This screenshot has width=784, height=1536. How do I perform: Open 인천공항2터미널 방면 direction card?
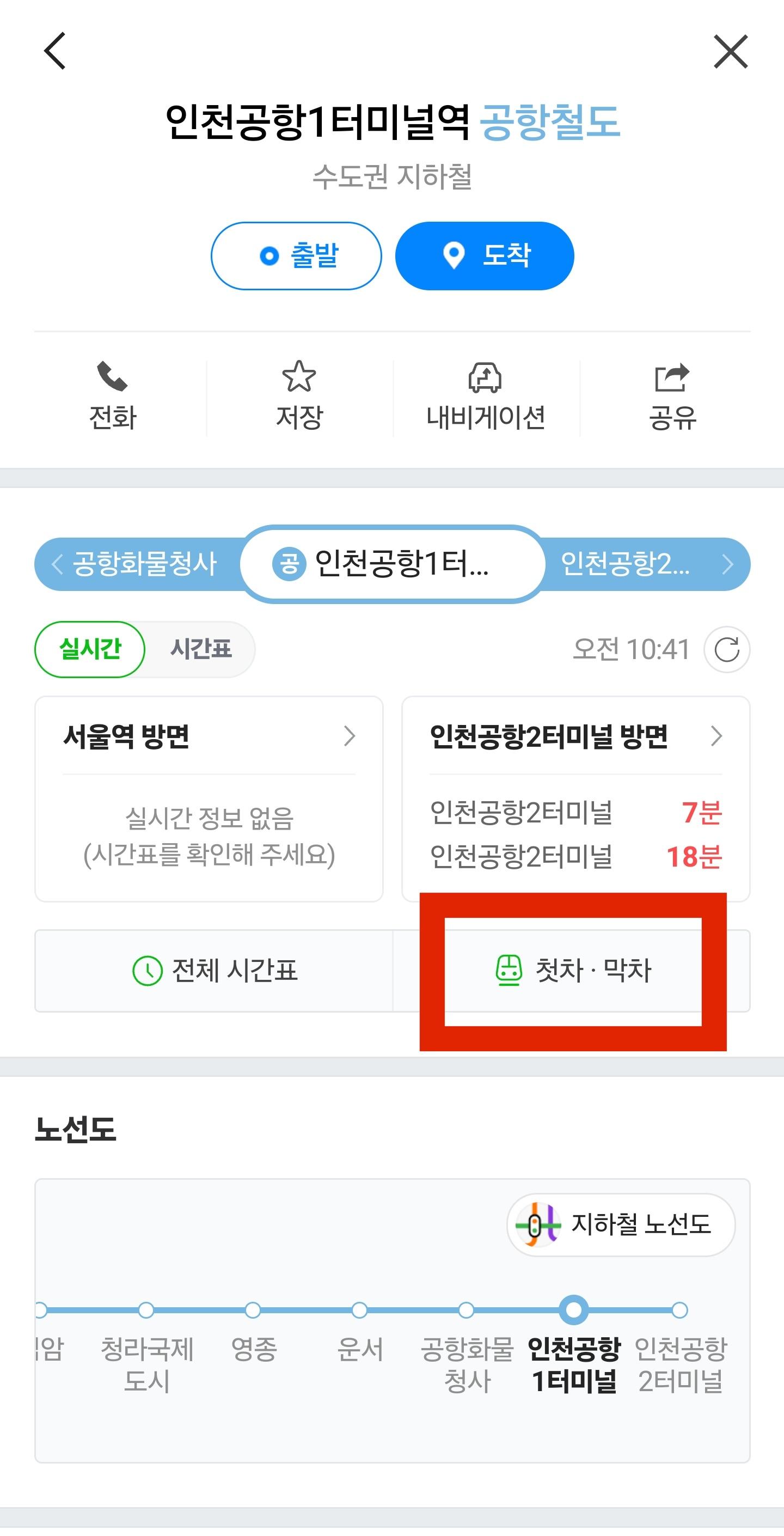pyautogui.click(x=576, y=799)
